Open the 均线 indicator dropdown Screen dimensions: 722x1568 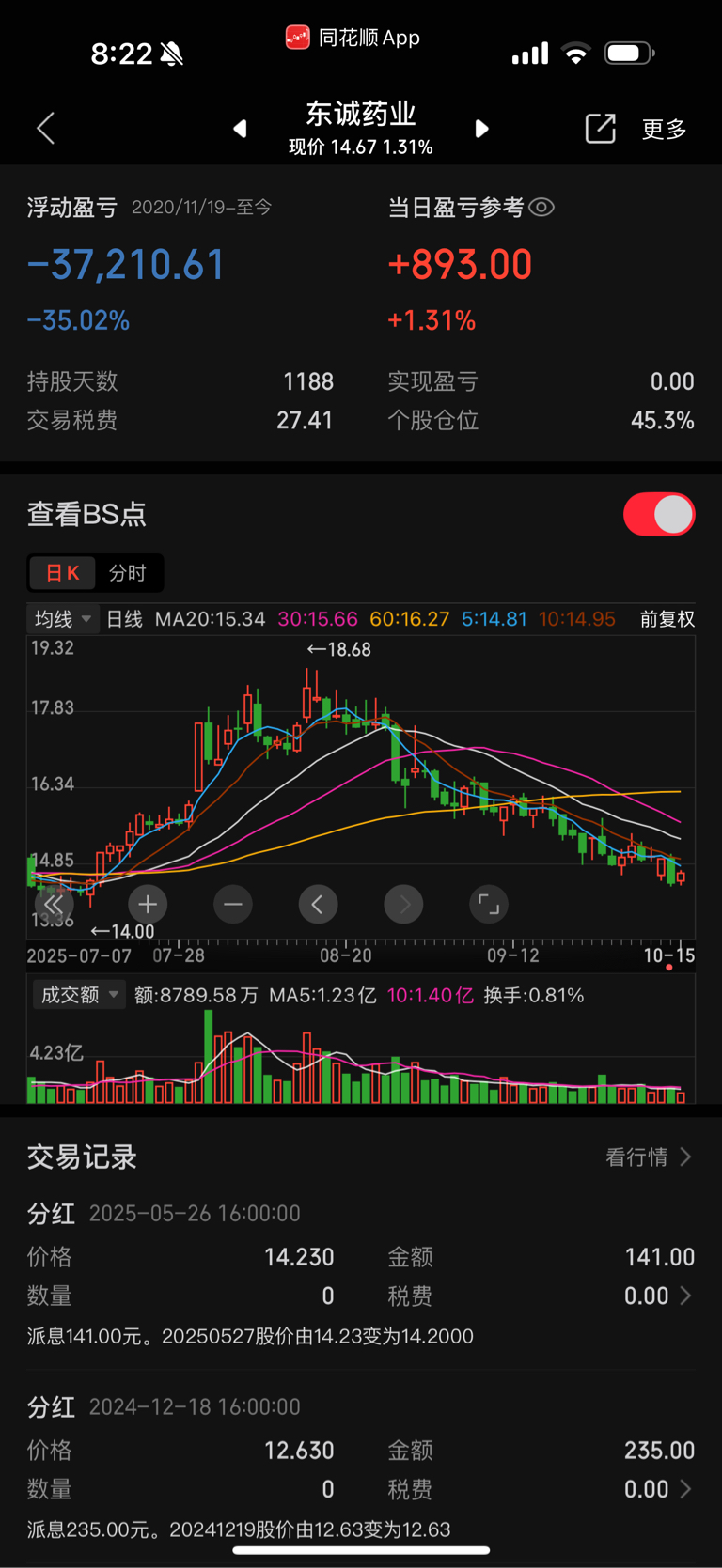click(x=63, y=619)
